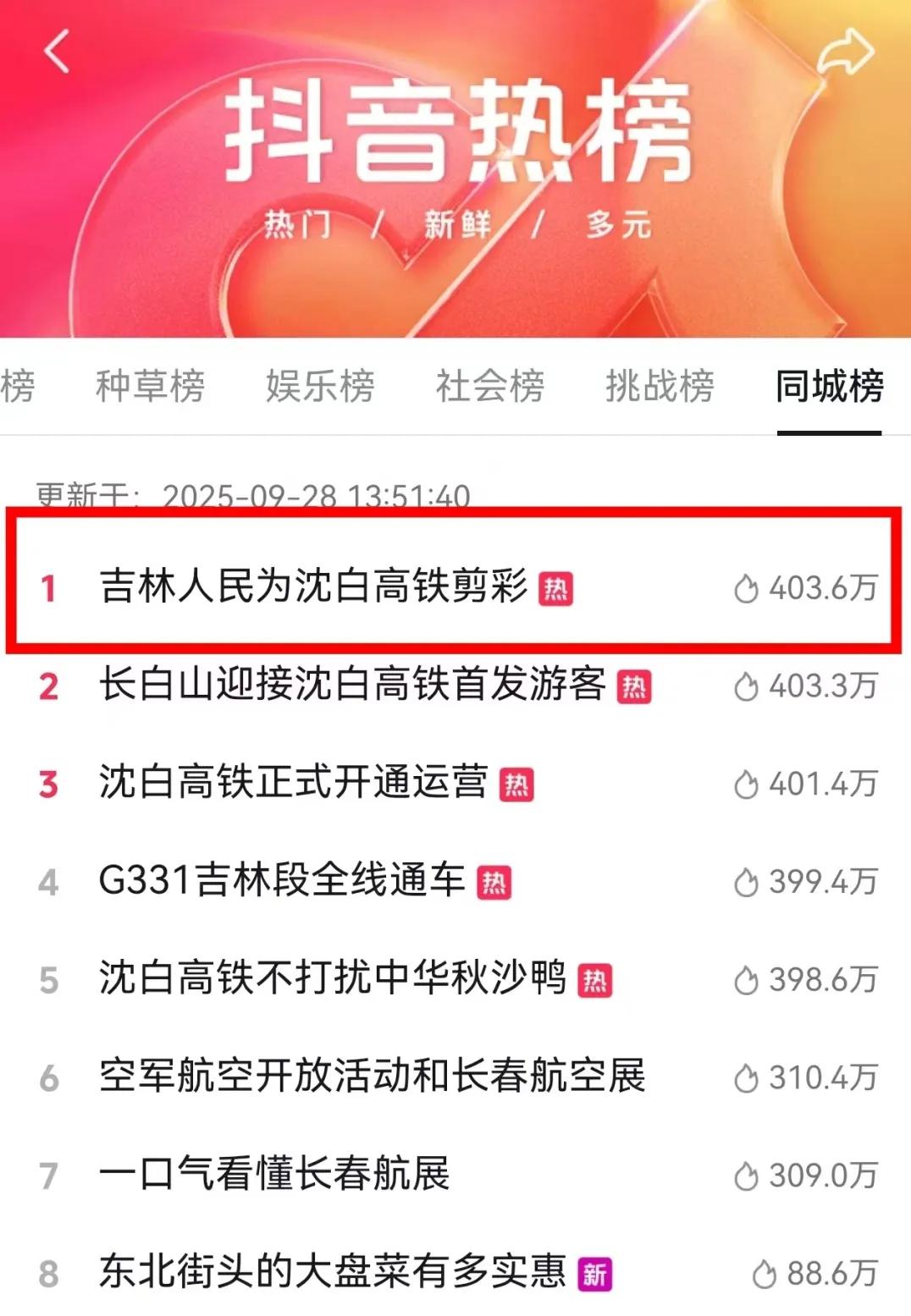This screenshot has width=911, height=1316.
Task: Share the Douyin hot list
Action: click(x=844, y=52)
